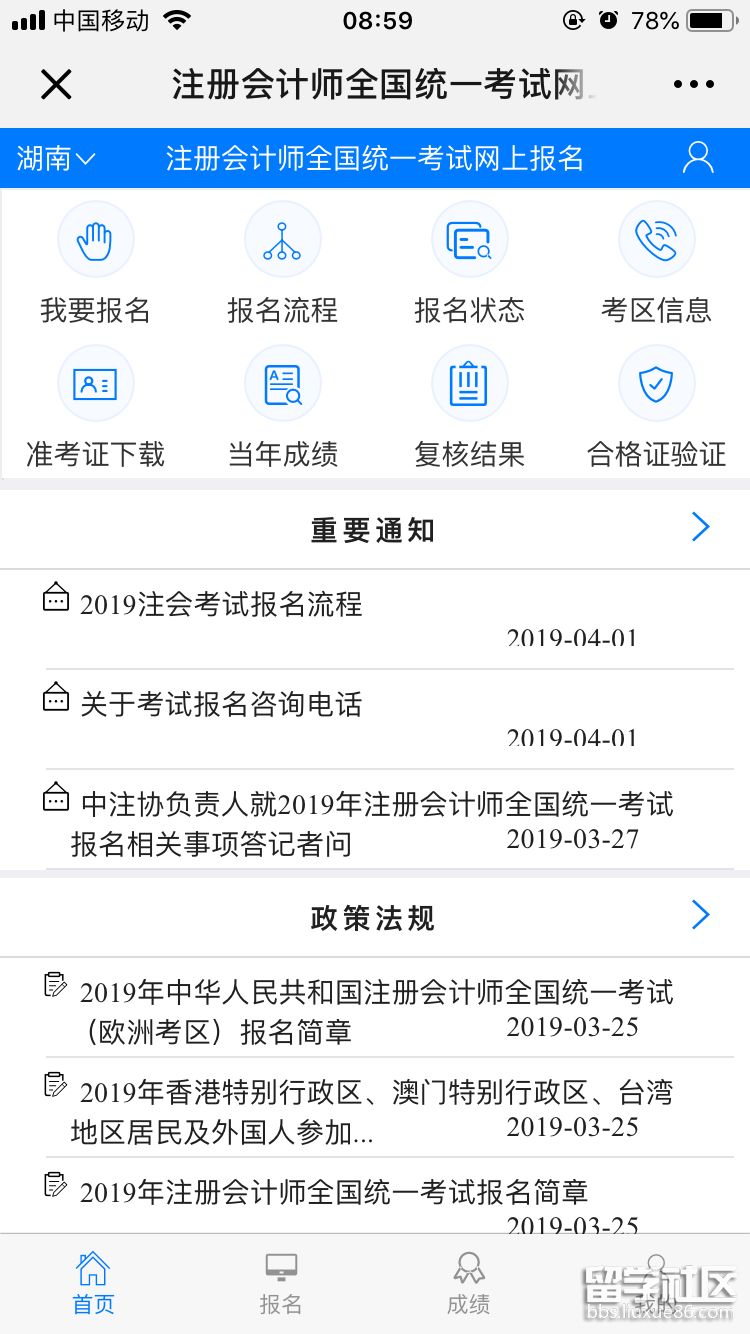The width and height of the screenshot is (750, 1334).
Task: Go to 准考证下载 admission ticket download
Action: pyautogui.click(x=95, y=406)
